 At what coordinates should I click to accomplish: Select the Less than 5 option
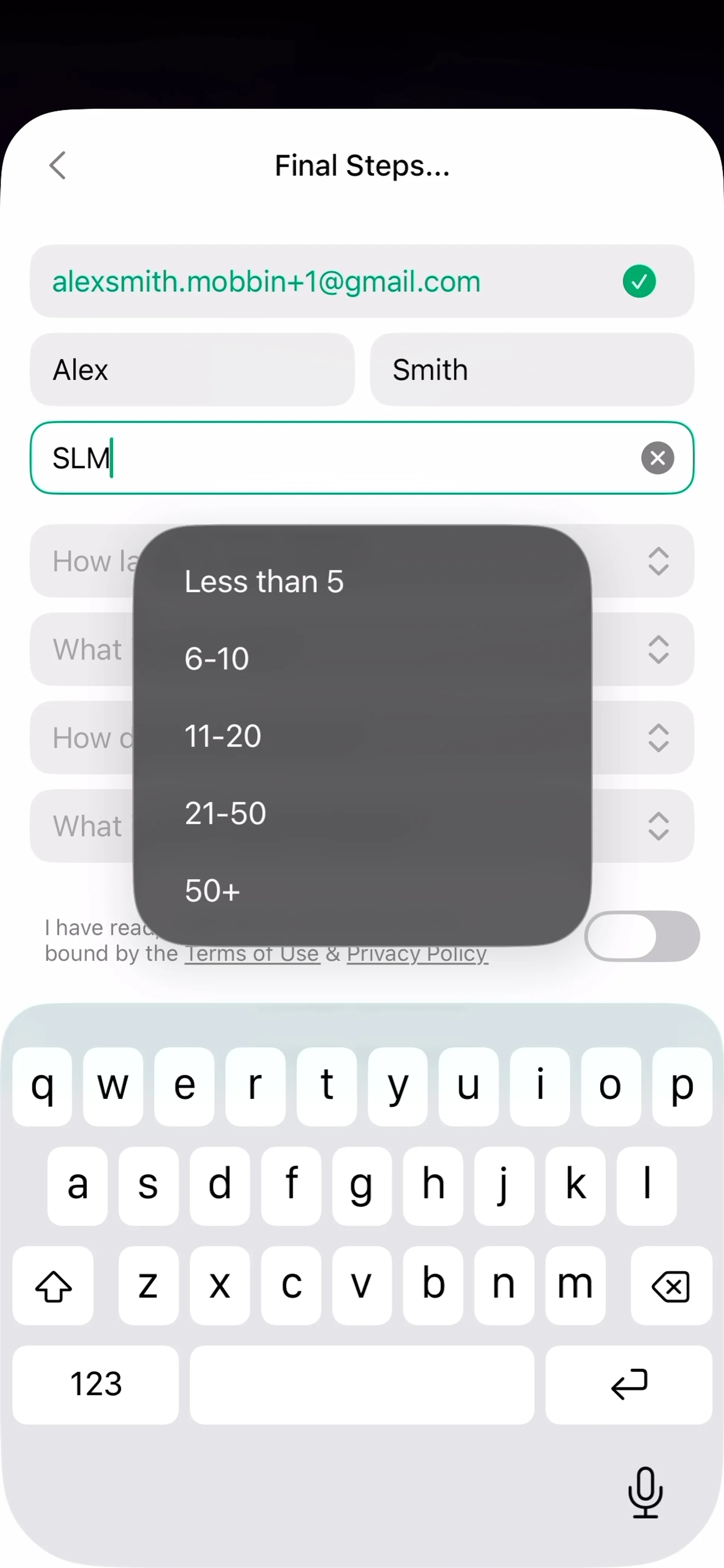click(264, 581)
